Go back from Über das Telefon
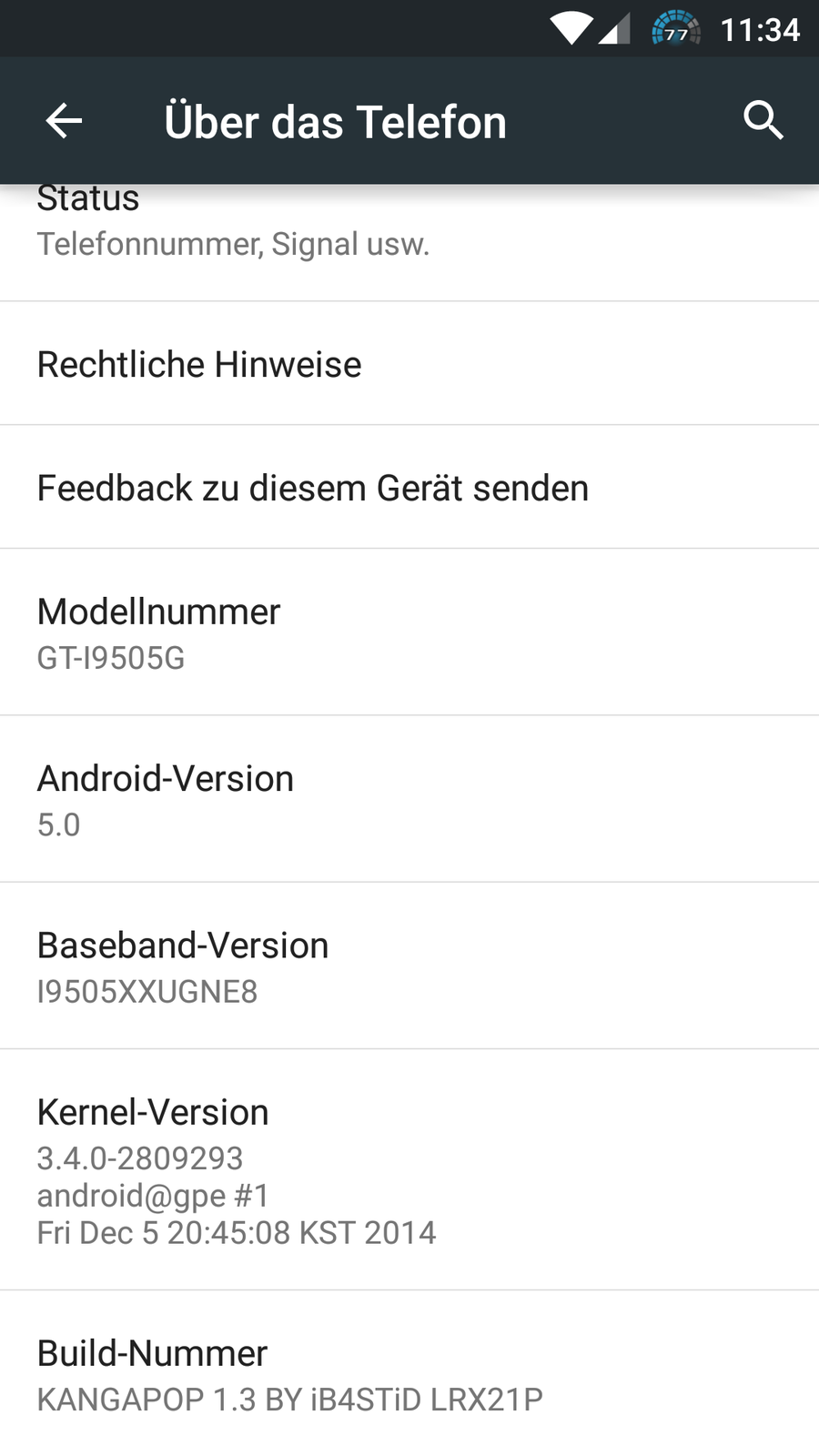The height and width of the screenshot is (1456, 819). [64, 121]
